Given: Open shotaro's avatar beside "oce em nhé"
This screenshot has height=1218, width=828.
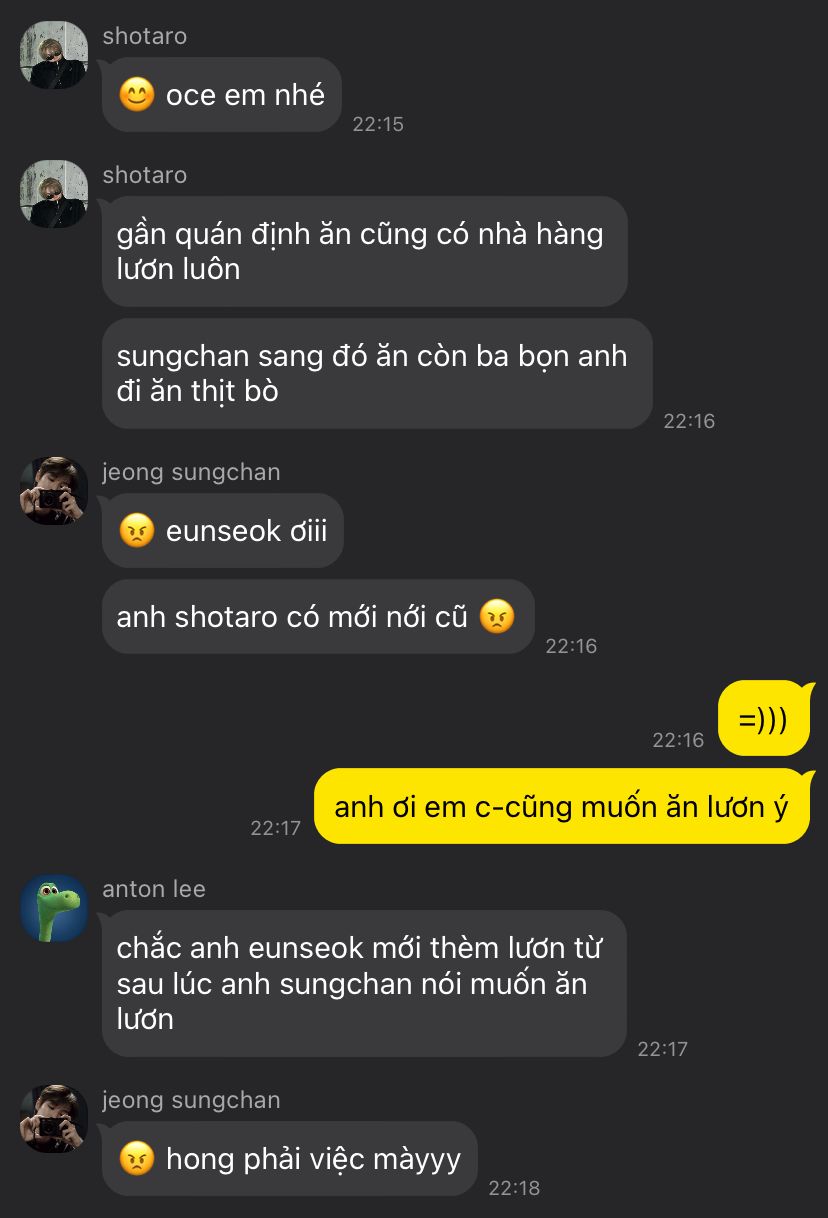Looking at the screenshot, I should (x=54, y=55).
